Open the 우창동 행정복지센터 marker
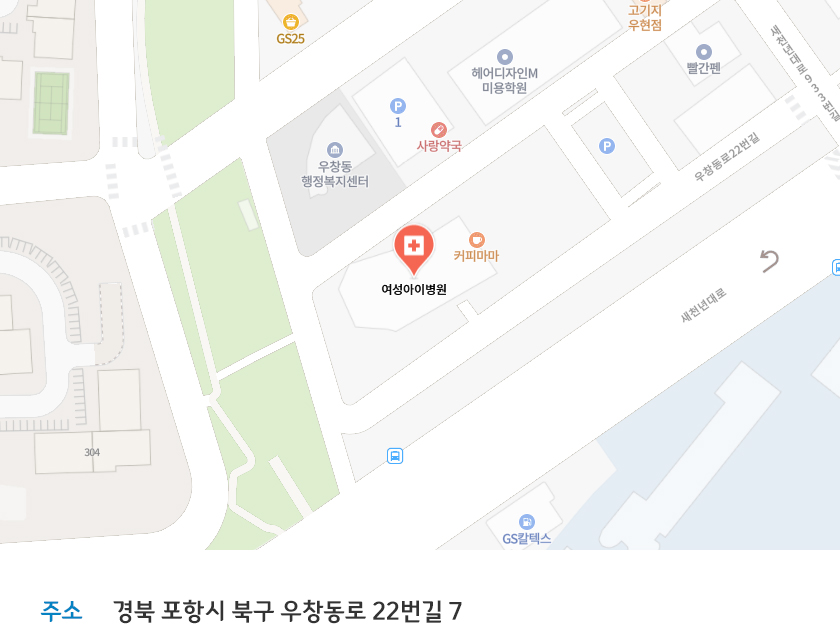 pyautogui.click(x=335, y=149)
